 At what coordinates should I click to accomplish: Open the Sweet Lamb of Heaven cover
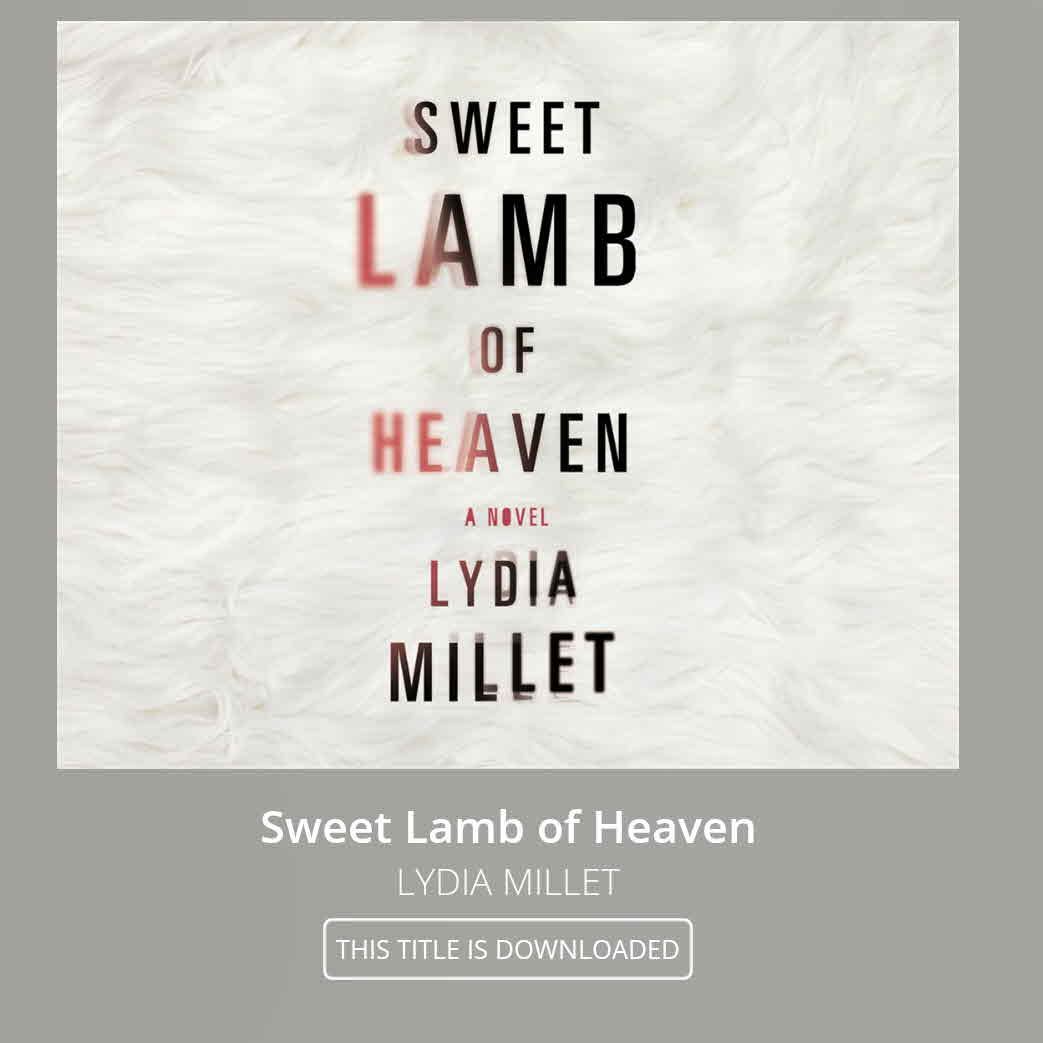[507, 395]
